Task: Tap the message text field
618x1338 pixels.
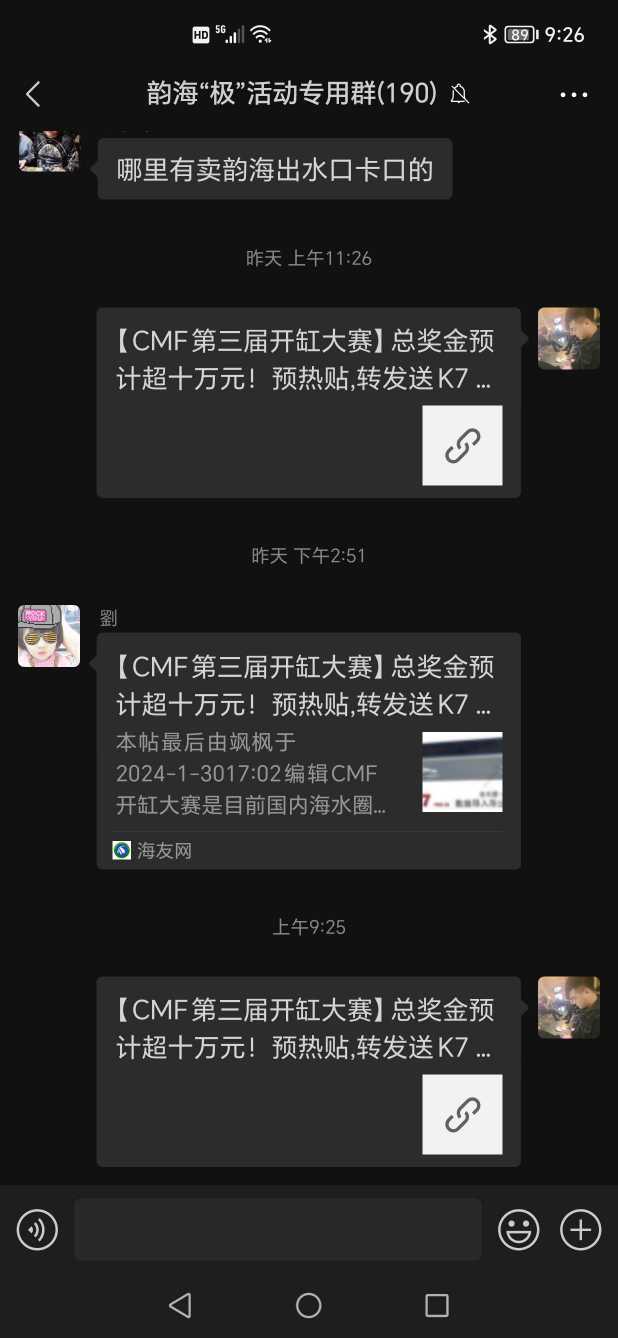Action: pyautogui.click(x=277, y=1230)
